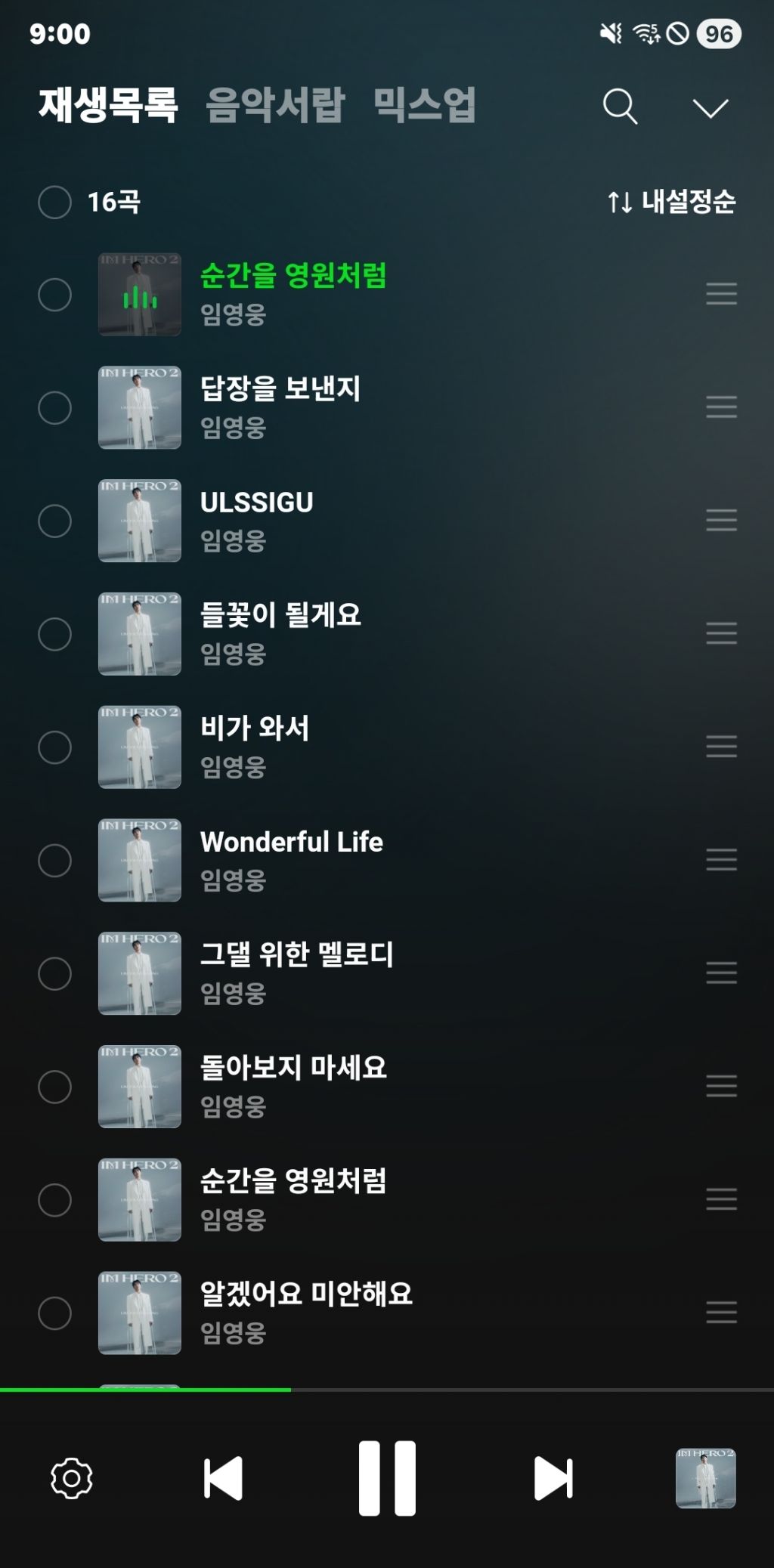The width and height of the screenshot is (774, 1568).
Task: Go back to the previous track
Action: point(223,1478)
